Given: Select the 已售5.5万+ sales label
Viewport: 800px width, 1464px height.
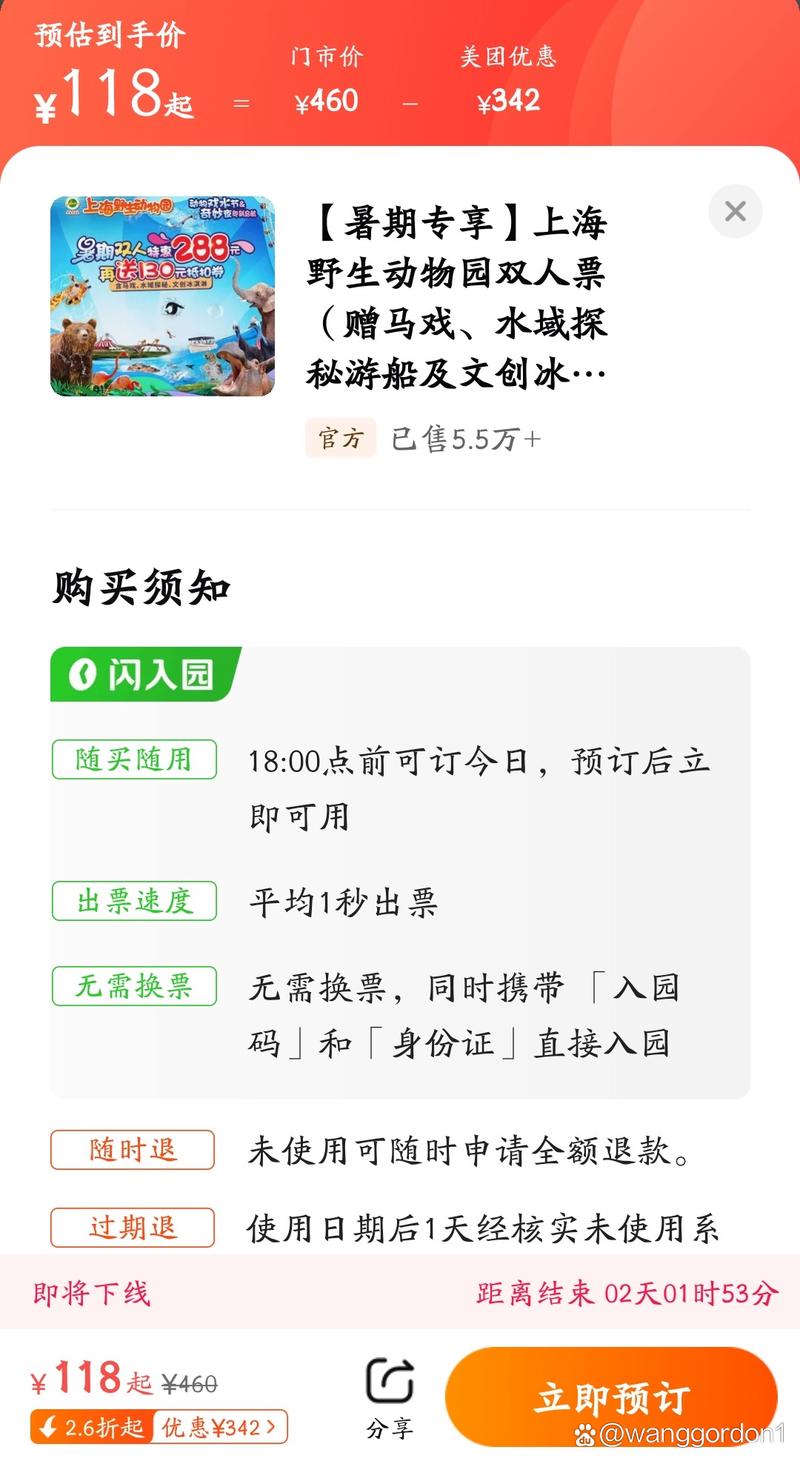Looking at the screenshot, I should (x=465, y=438).
